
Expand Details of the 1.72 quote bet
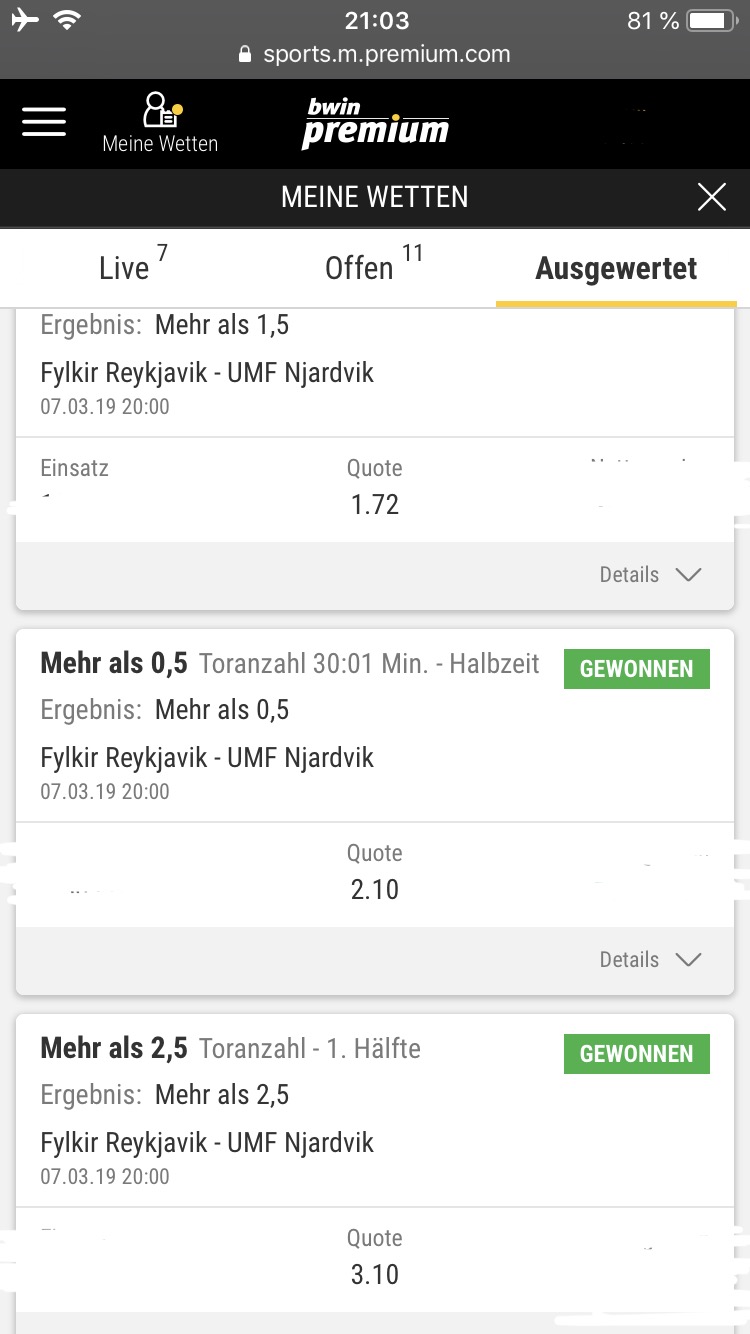650,575
